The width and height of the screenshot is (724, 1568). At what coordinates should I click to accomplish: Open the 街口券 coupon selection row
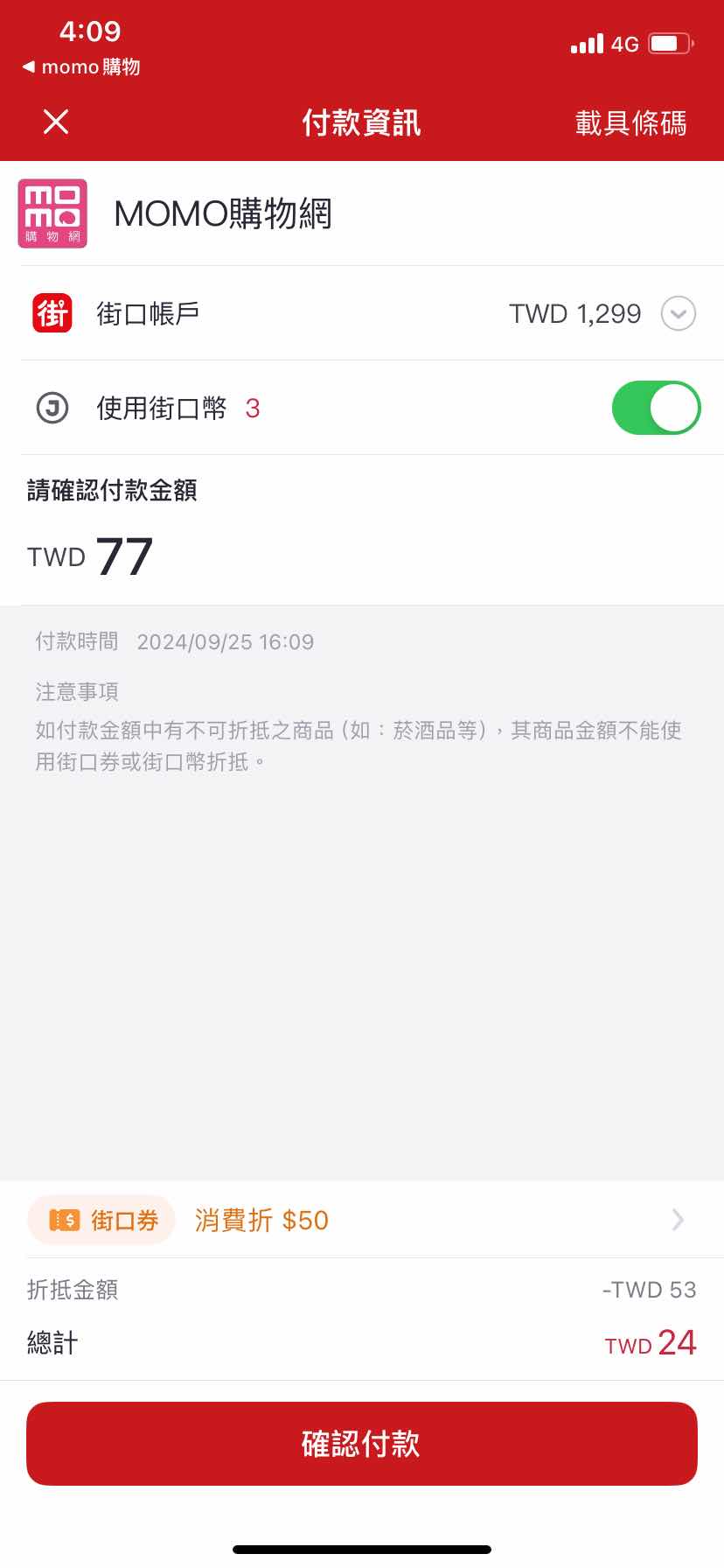[362, 1220]
